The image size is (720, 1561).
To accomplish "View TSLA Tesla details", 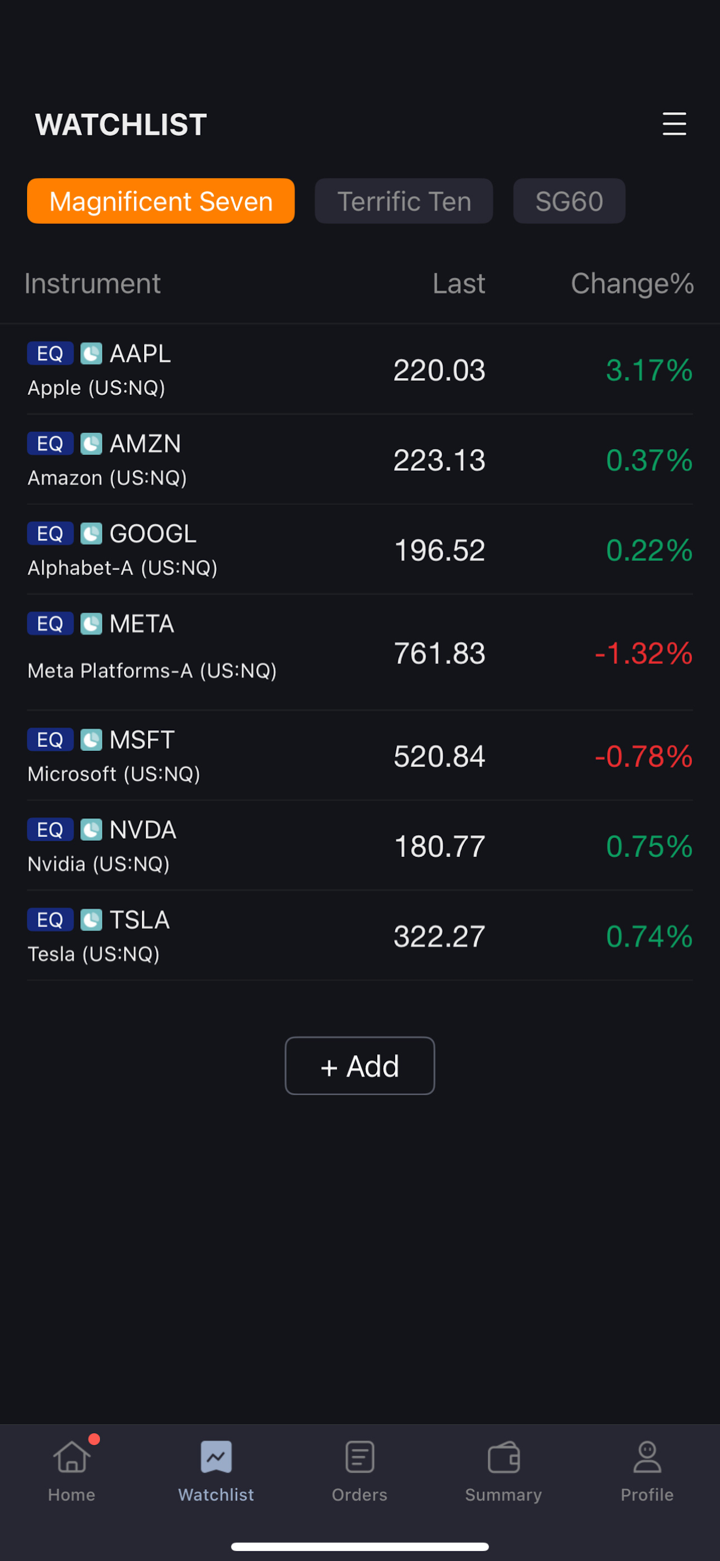I will click(360, 936).
